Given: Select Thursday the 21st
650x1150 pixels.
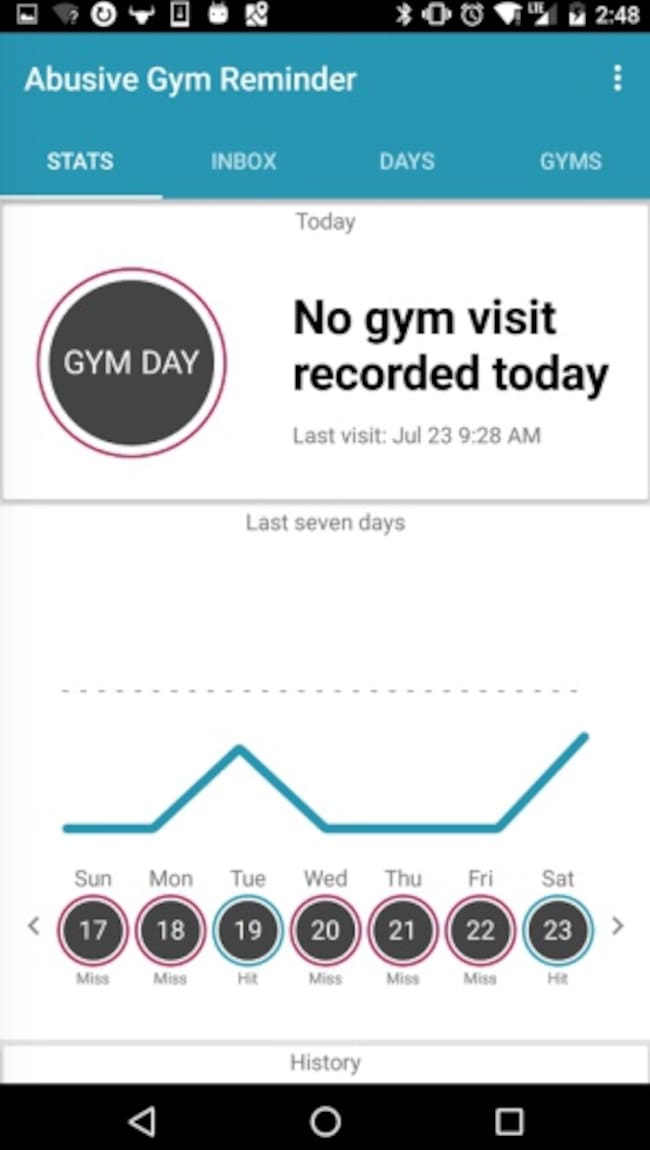Looking at the screenshot, I should [x=402, y=930].
